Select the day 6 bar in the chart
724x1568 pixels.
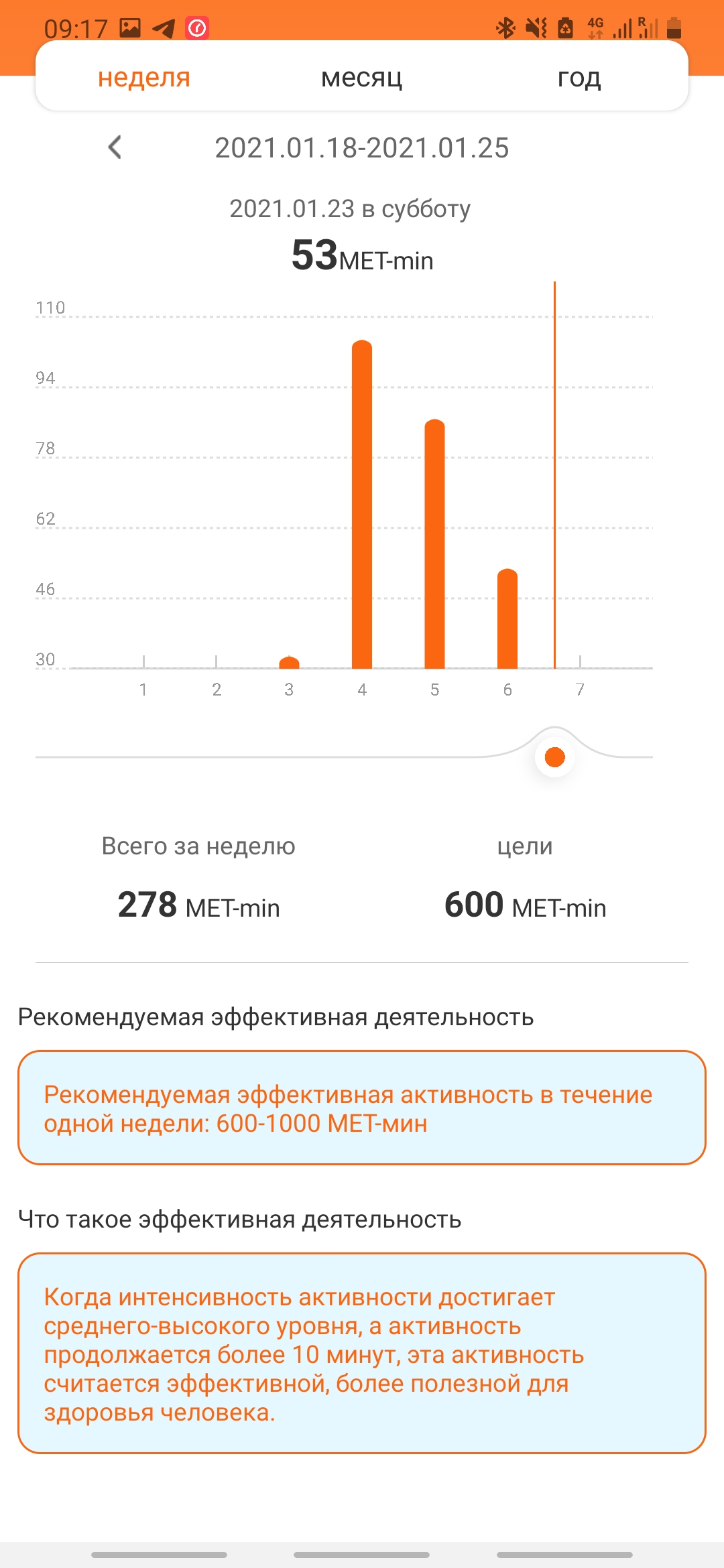click(x=507, y=619)
